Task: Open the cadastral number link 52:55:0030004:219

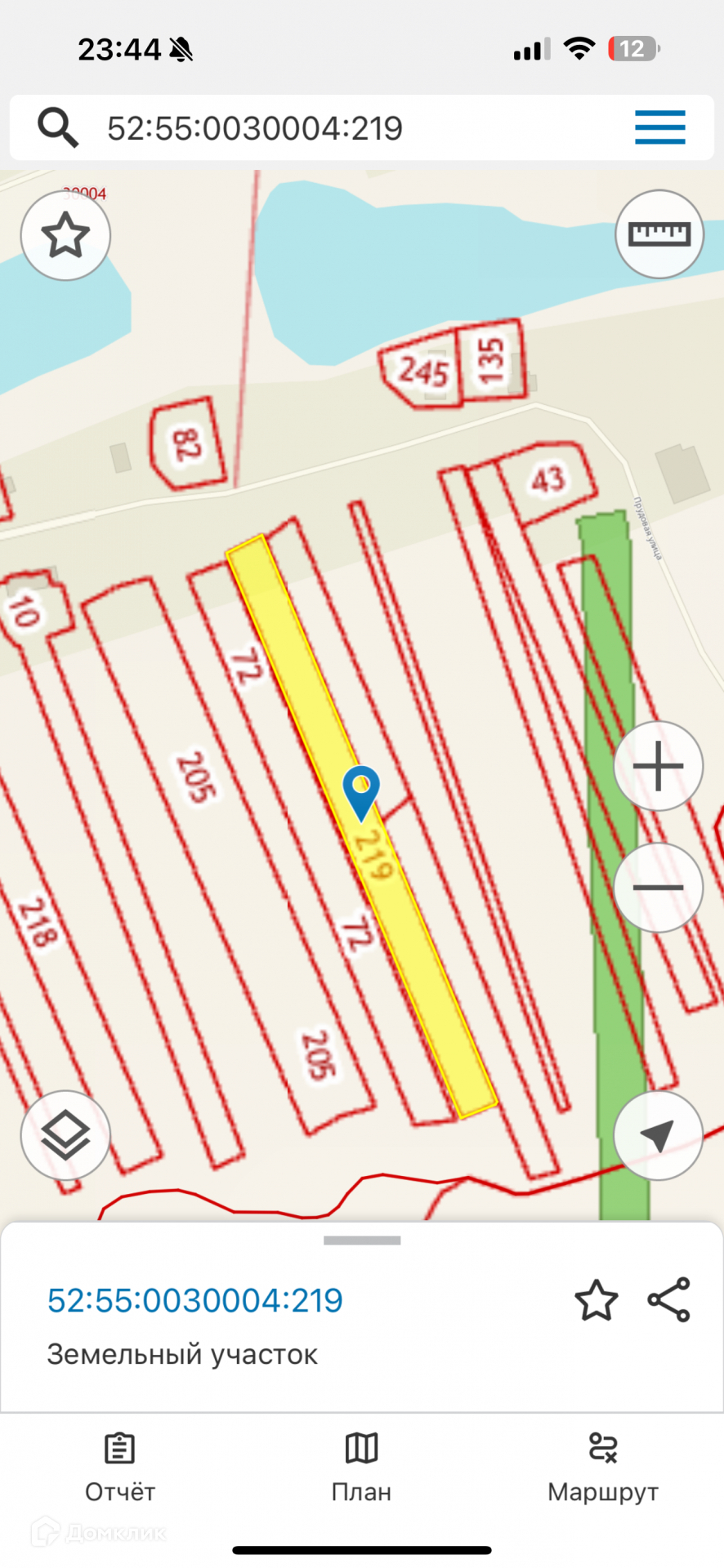Action: click(x=195, y=1300)
